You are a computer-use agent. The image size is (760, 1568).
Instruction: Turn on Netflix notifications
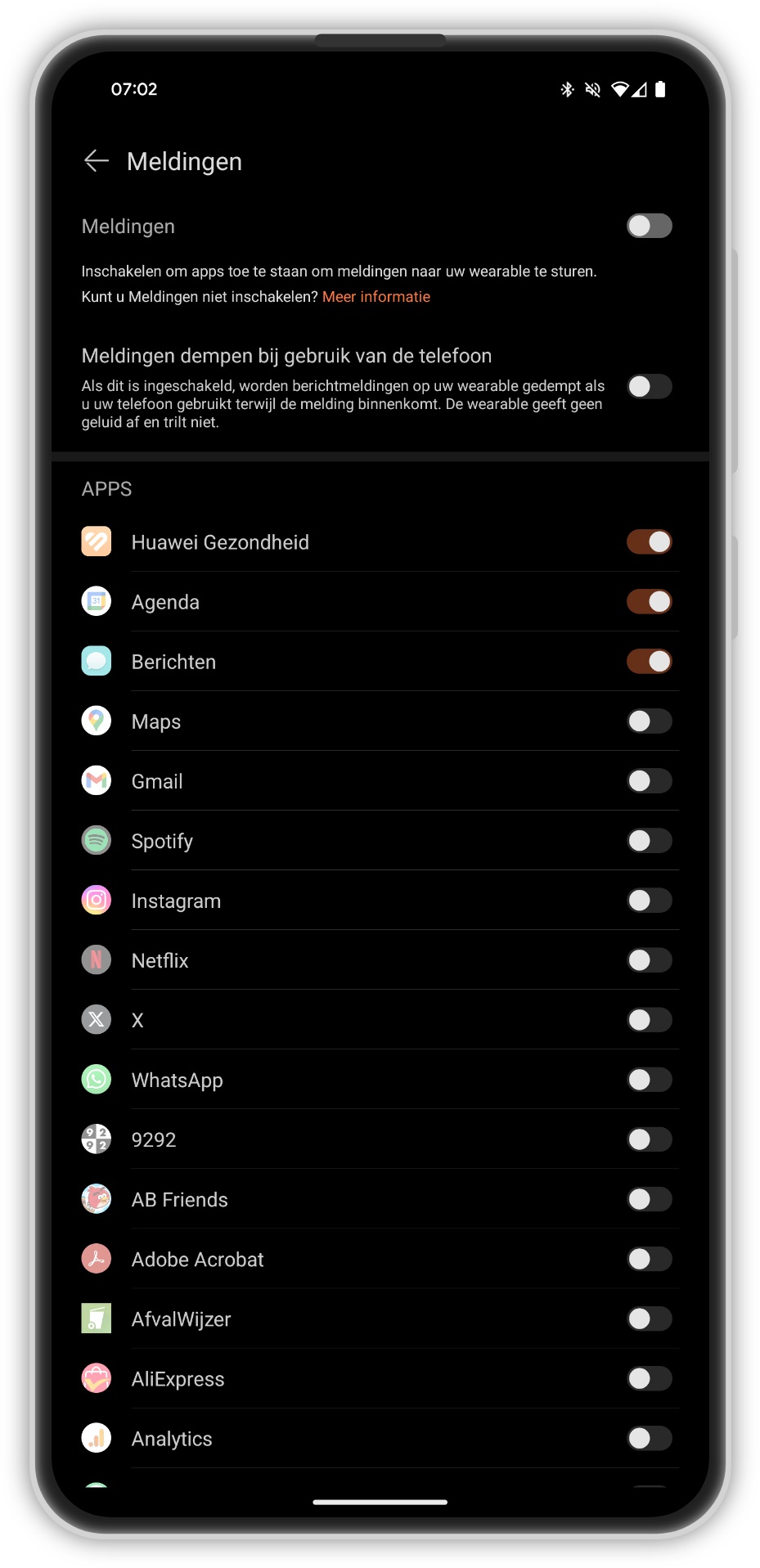649,960
